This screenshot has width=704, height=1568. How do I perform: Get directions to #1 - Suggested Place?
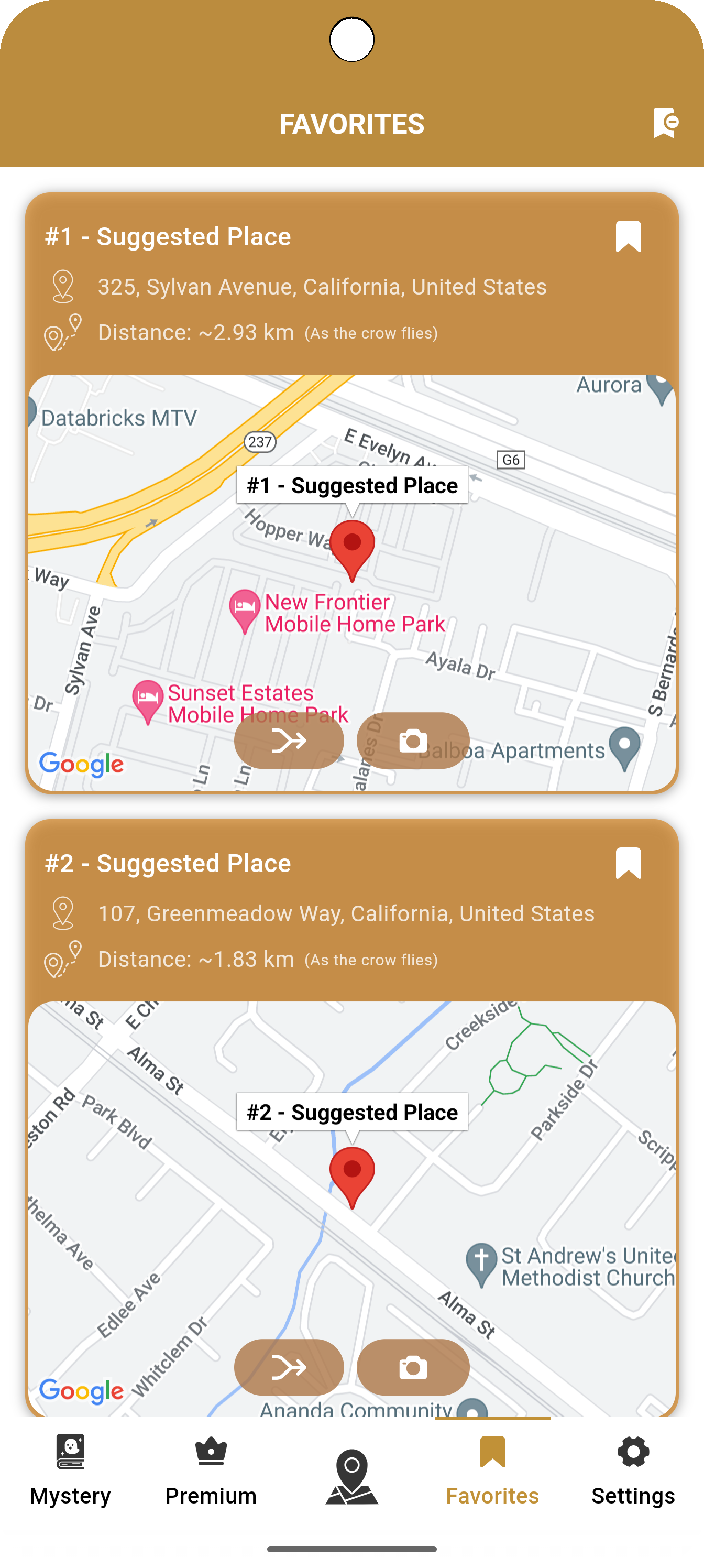tap(289, 741)
